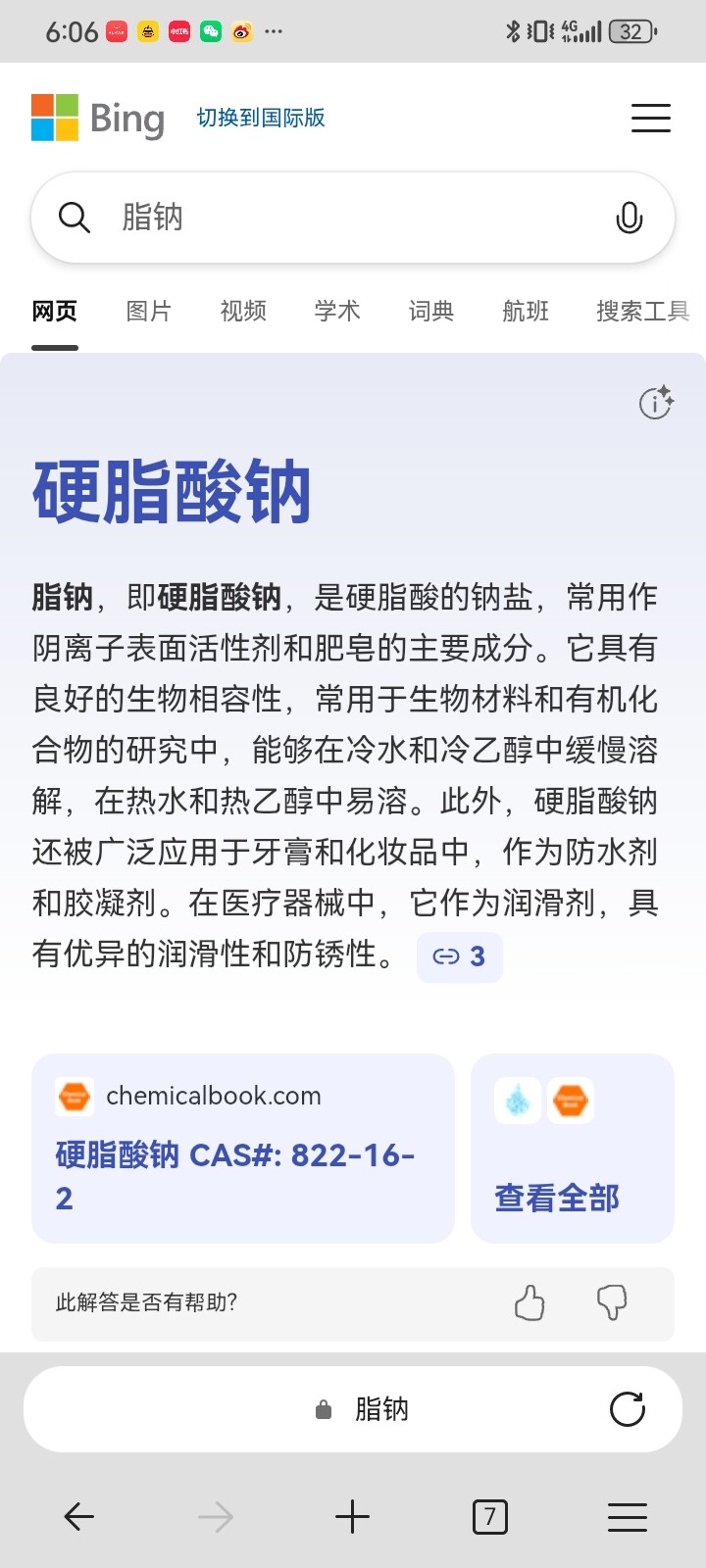Open chemicalbook.com 硬脂酸钠 CAS result card

point(242,1149)
